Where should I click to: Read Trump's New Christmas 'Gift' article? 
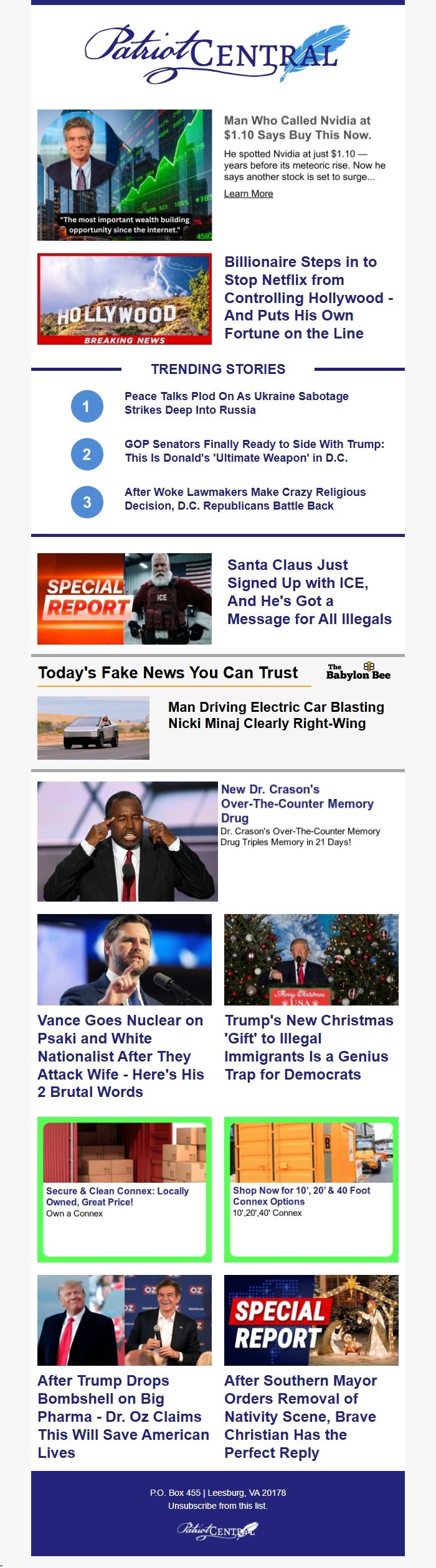coord(309,1047)
